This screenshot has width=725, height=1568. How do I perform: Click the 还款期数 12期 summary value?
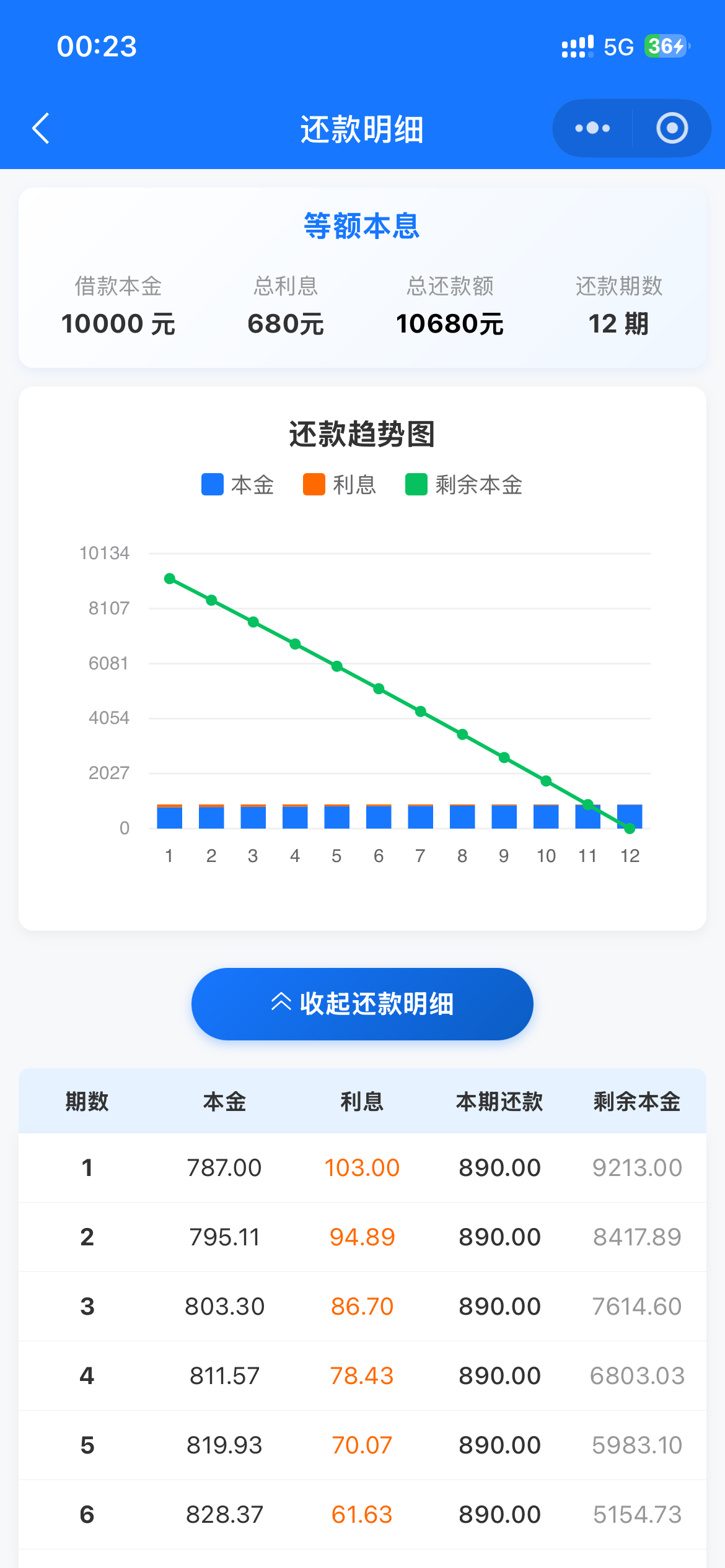[618, 323]
